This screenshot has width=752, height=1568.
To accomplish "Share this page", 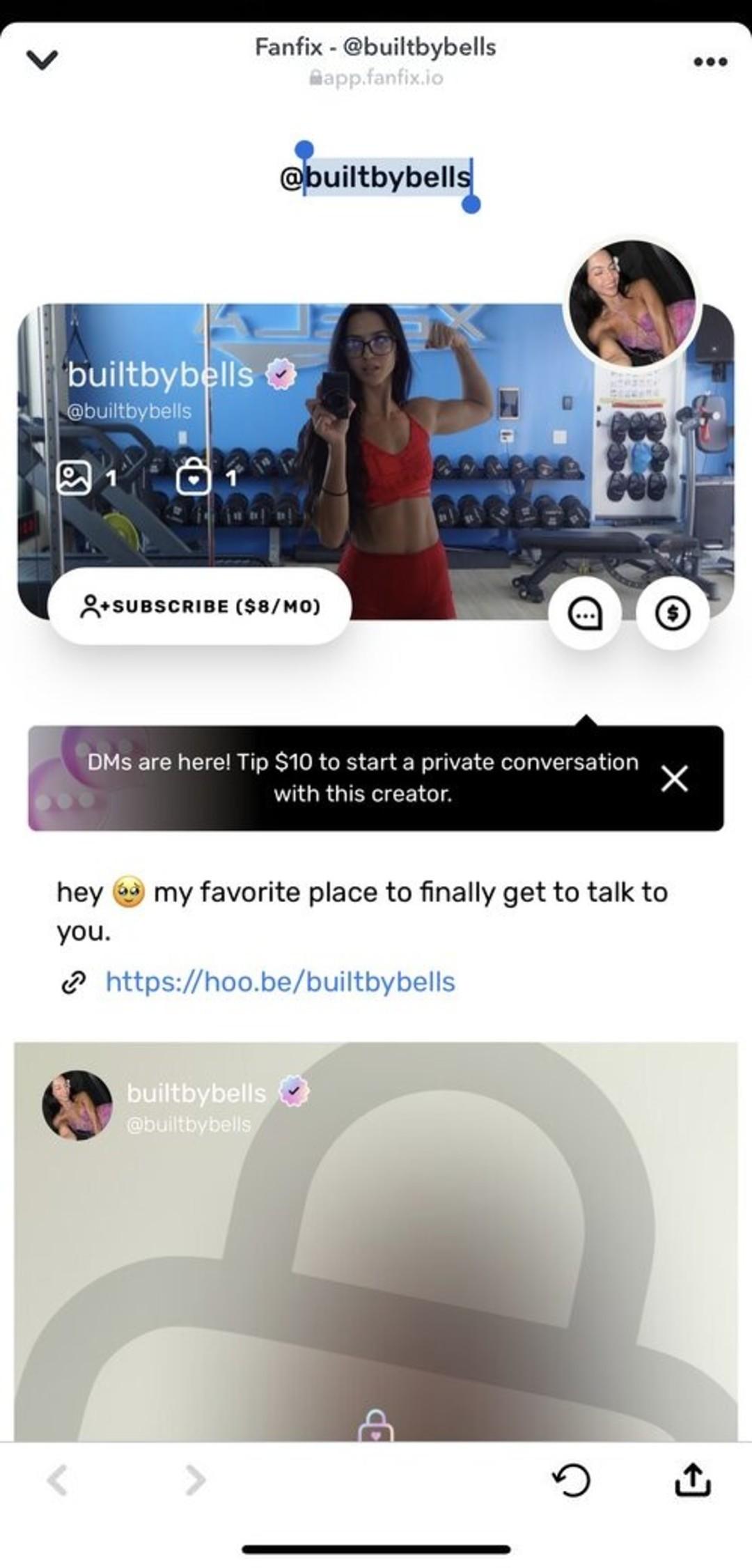I will coord(693,1480).
